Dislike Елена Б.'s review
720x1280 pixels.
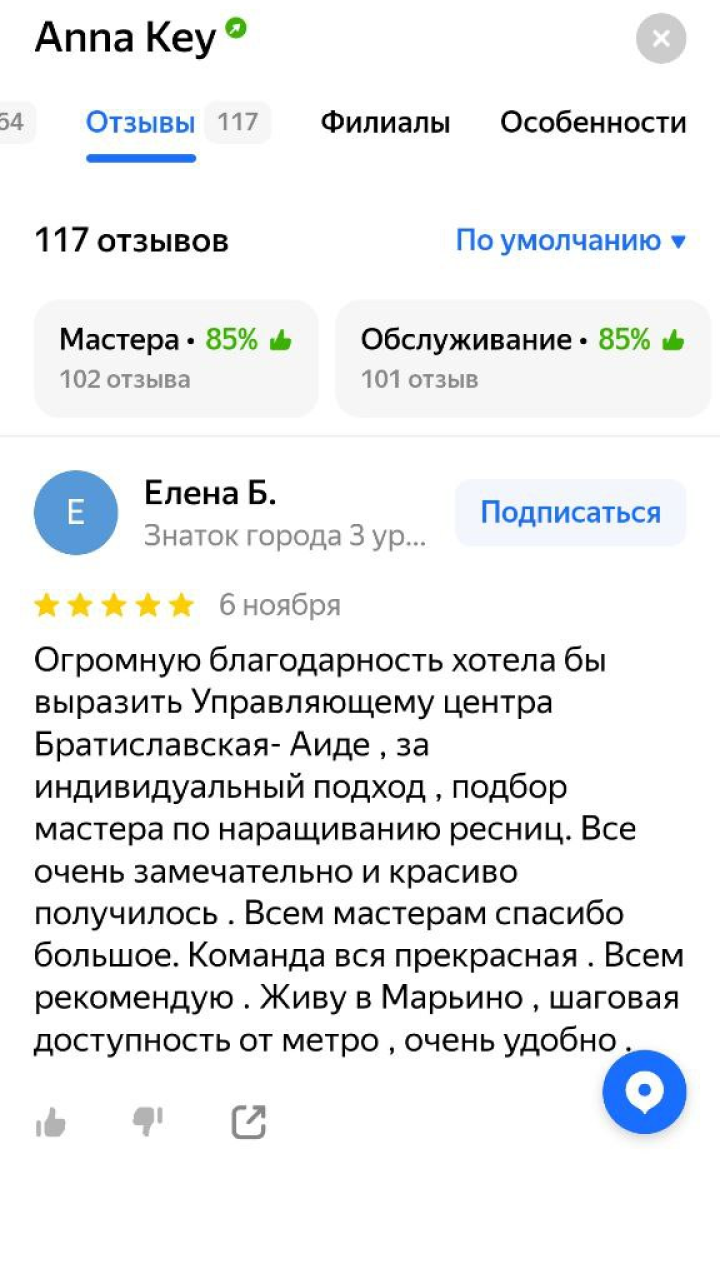pyautogui.click(x=148, y=1122)
